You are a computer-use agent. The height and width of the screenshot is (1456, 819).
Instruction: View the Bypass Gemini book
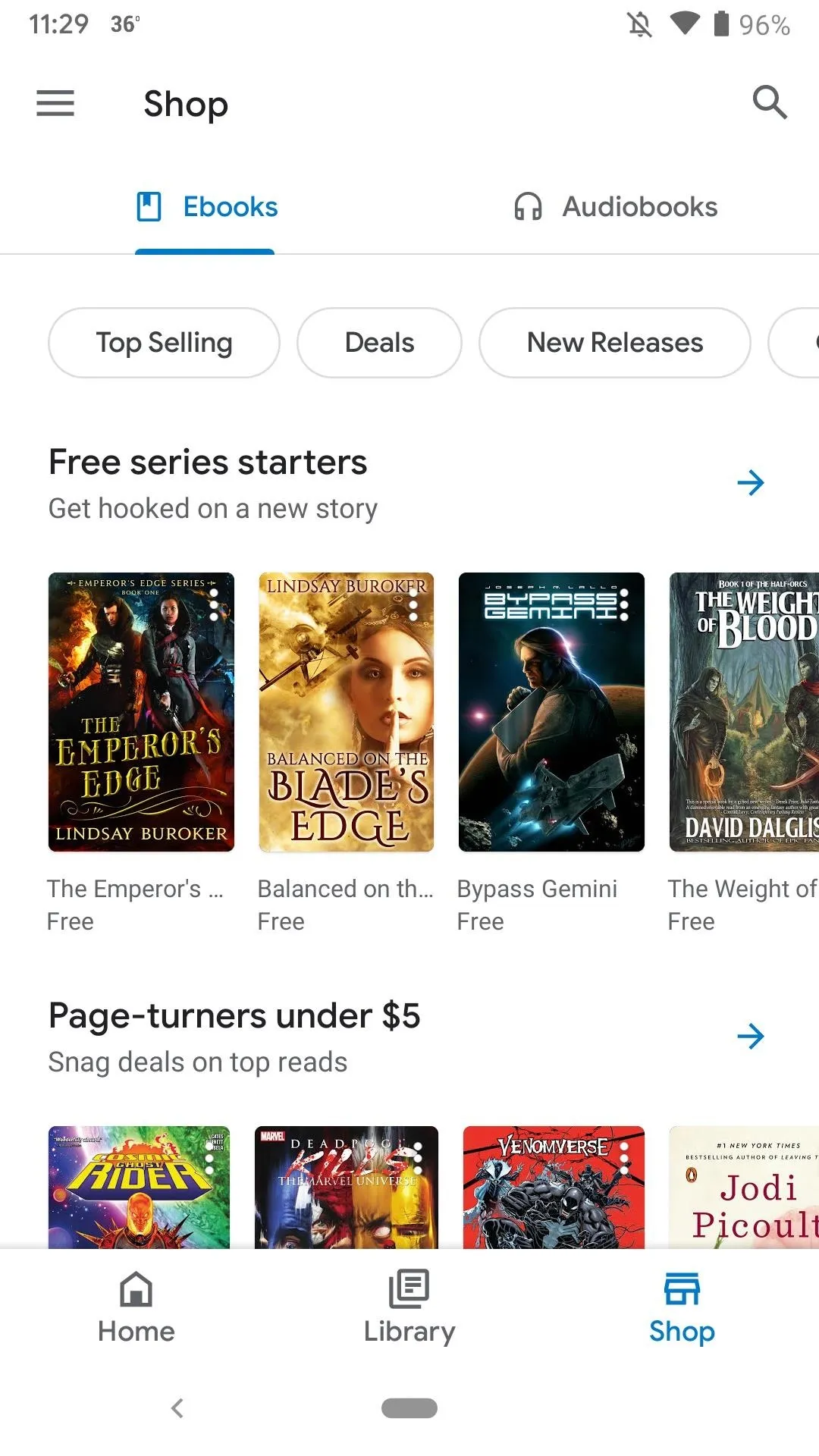(551, 712)
